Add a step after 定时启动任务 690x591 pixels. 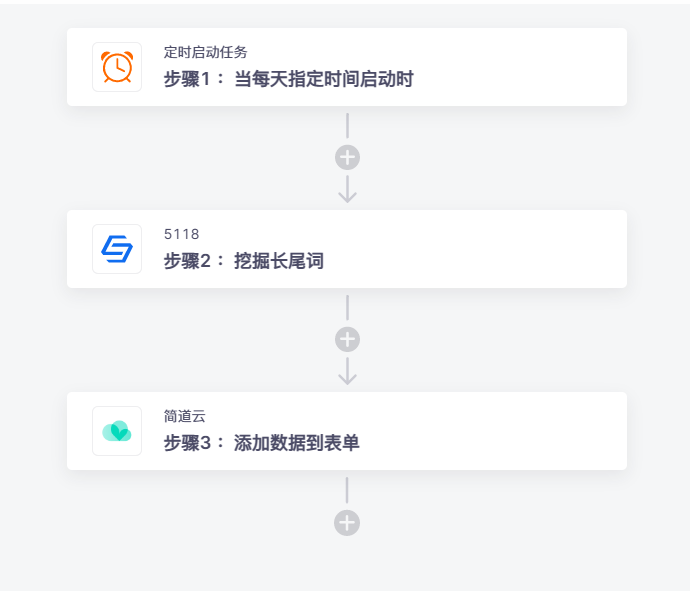coord(347,158)
